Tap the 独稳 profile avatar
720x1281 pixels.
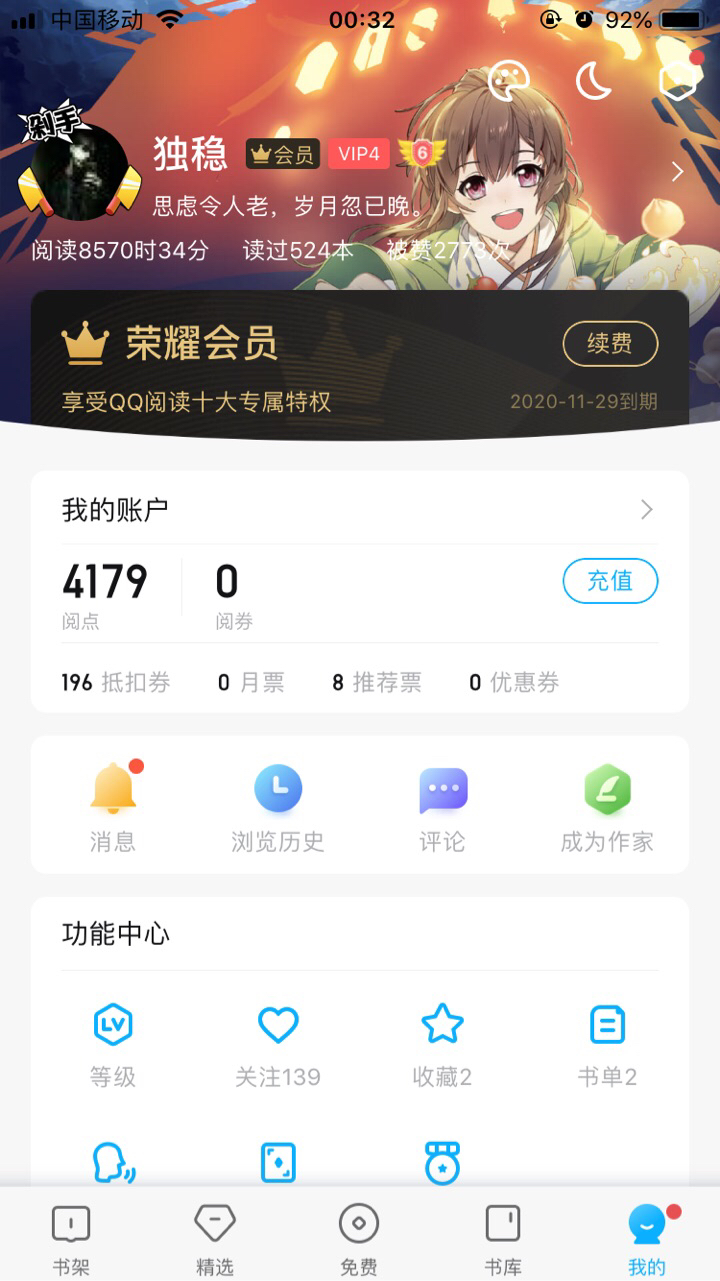[79, 174]
